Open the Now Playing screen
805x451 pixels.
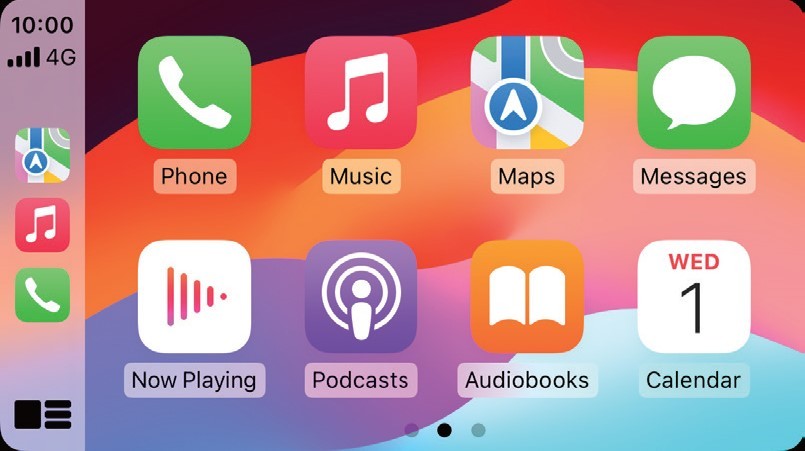point(194,297)
